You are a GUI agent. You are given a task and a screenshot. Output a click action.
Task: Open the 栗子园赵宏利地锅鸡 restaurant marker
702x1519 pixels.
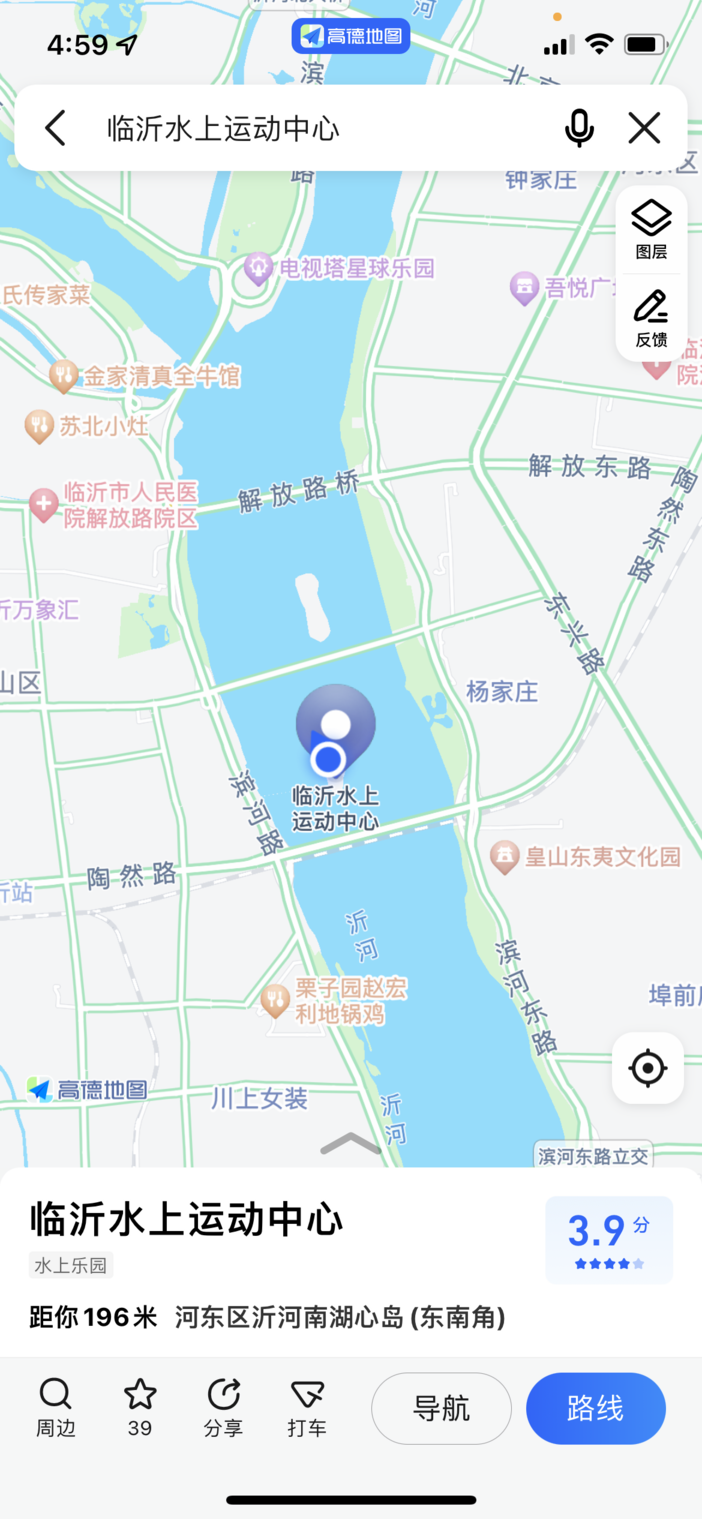pyautogui.click(x=275, y=1000)
